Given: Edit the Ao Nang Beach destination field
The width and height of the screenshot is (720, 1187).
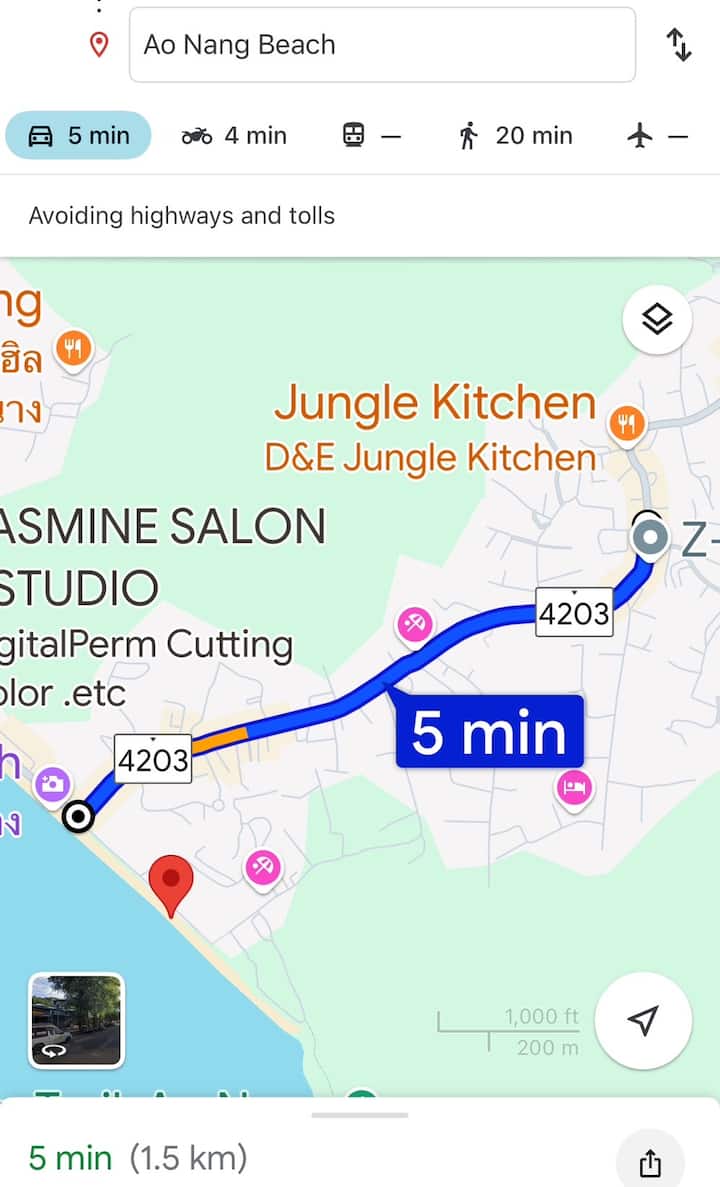Looking at the screenshot, I should (382, 45).
